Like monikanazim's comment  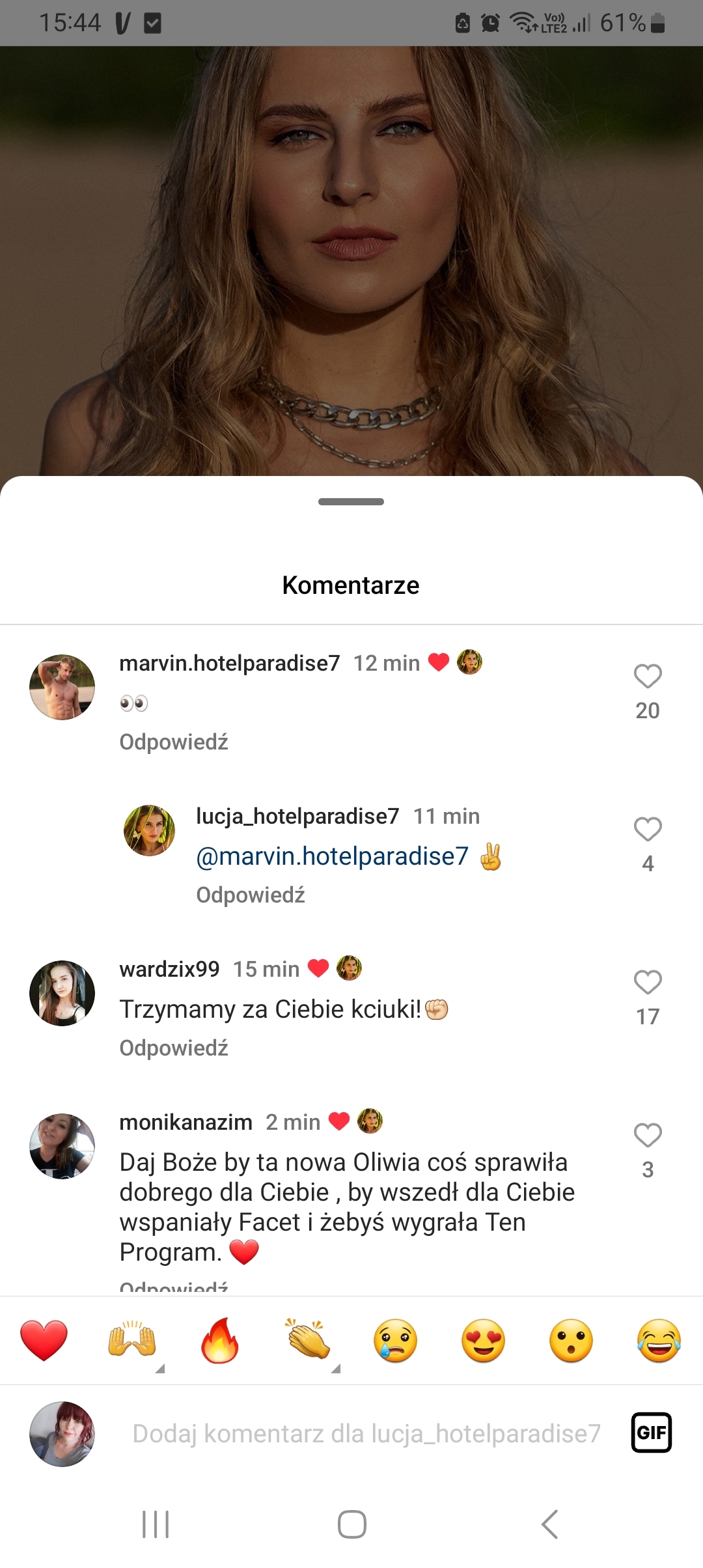[x=648, y=1135]
